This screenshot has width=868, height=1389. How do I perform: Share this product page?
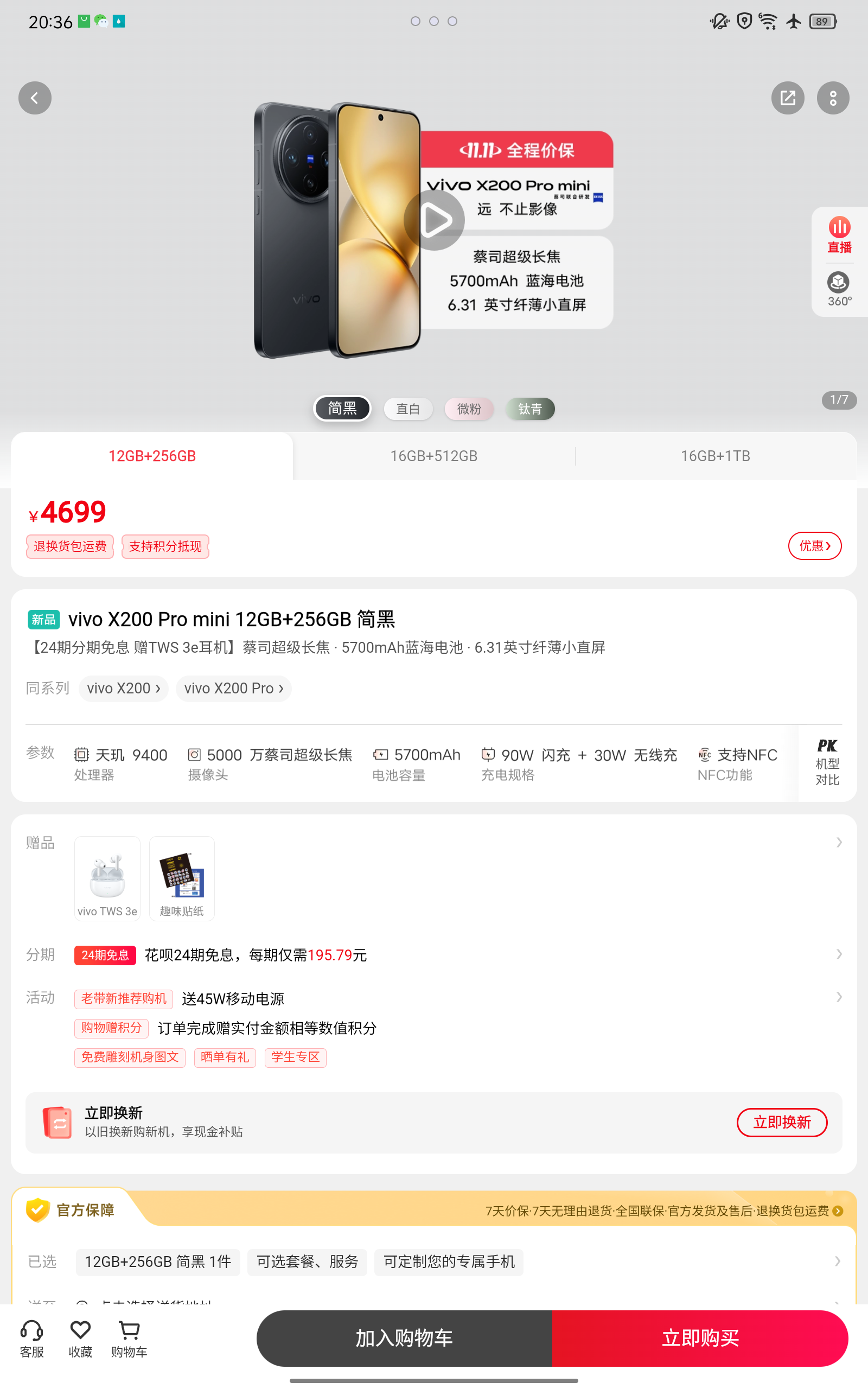point(788,98)
